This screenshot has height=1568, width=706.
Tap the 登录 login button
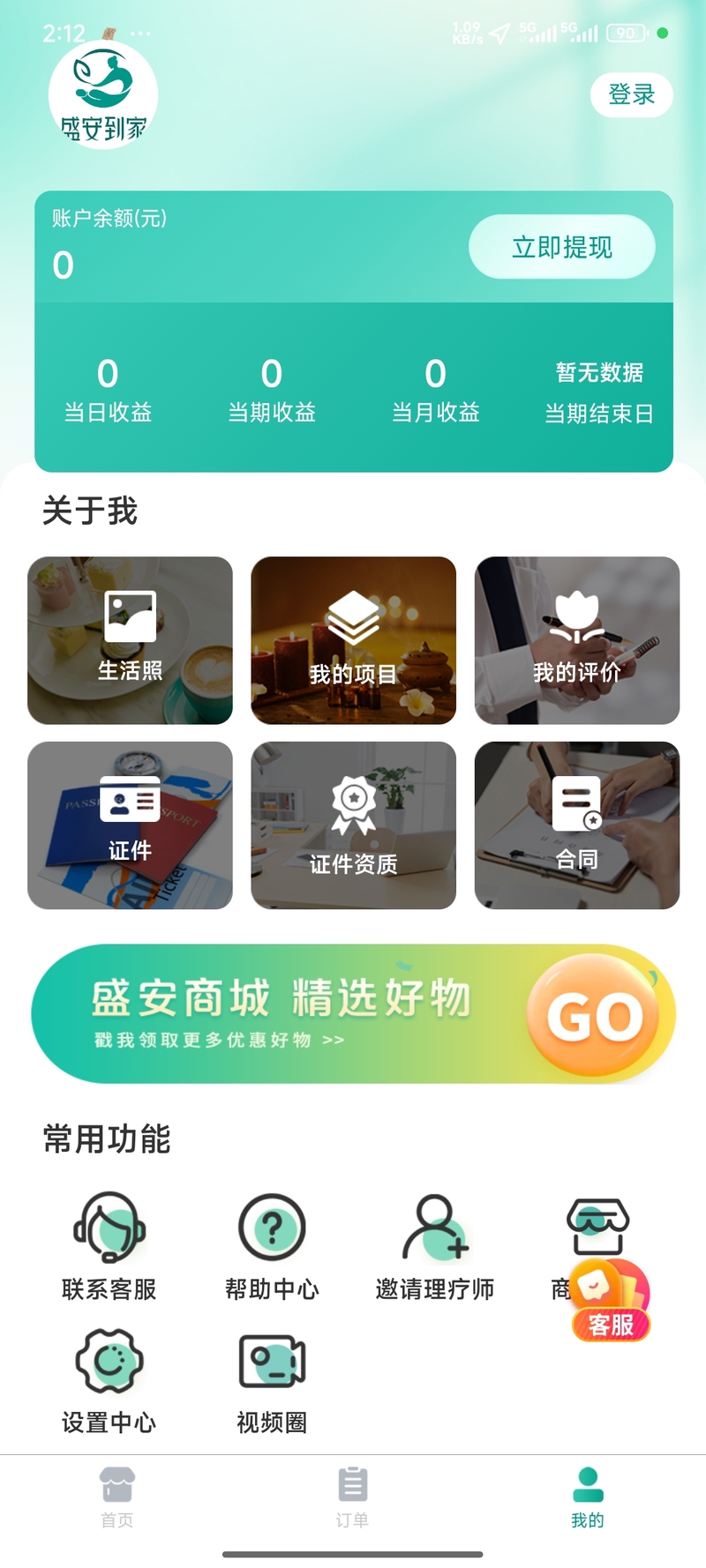[631, 94]
